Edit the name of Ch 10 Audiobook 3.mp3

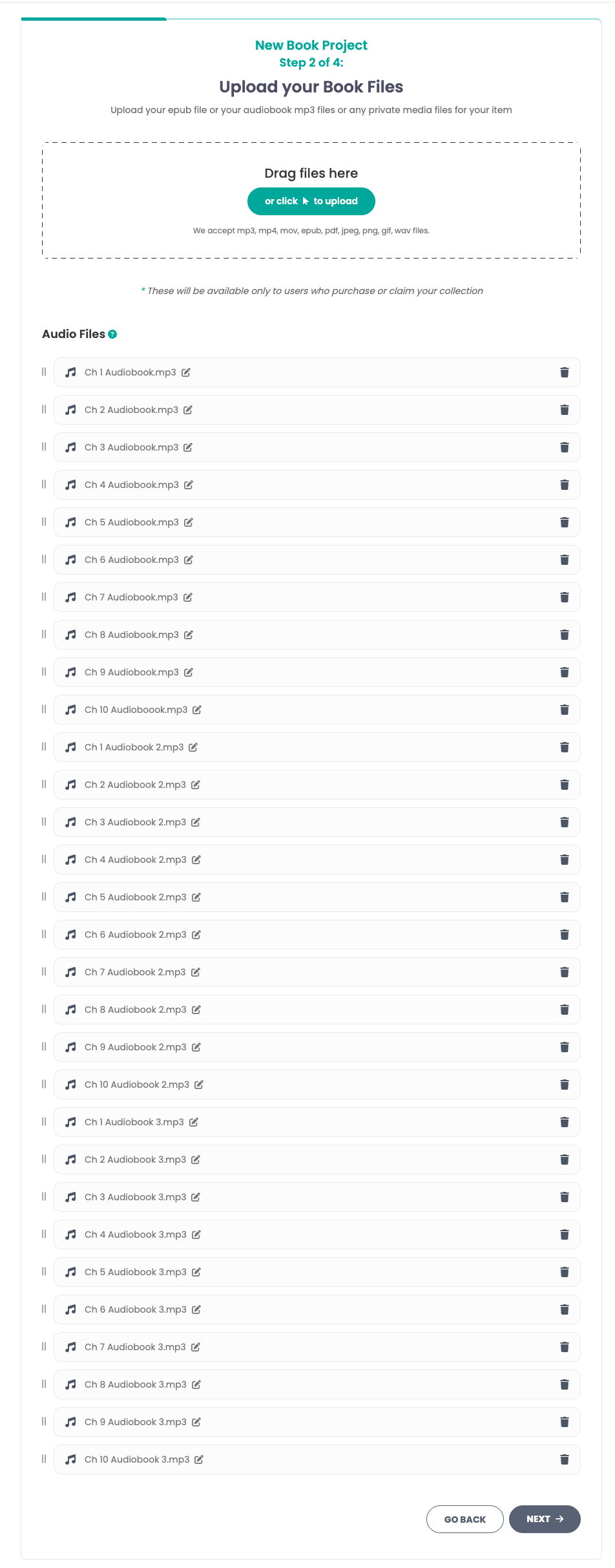tap(199, 1459)
